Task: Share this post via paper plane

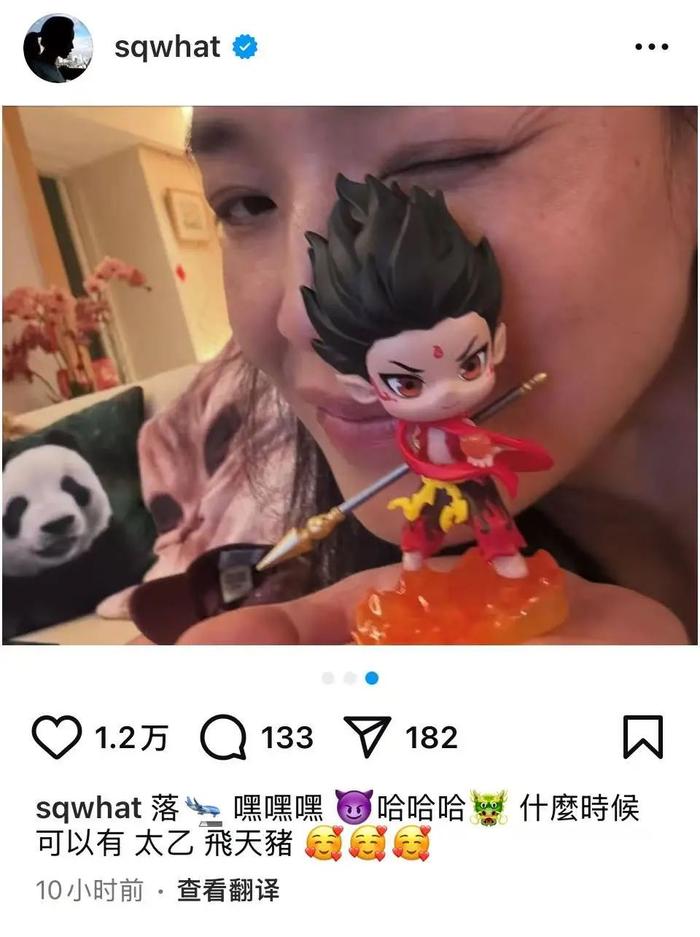Action: 366,738
